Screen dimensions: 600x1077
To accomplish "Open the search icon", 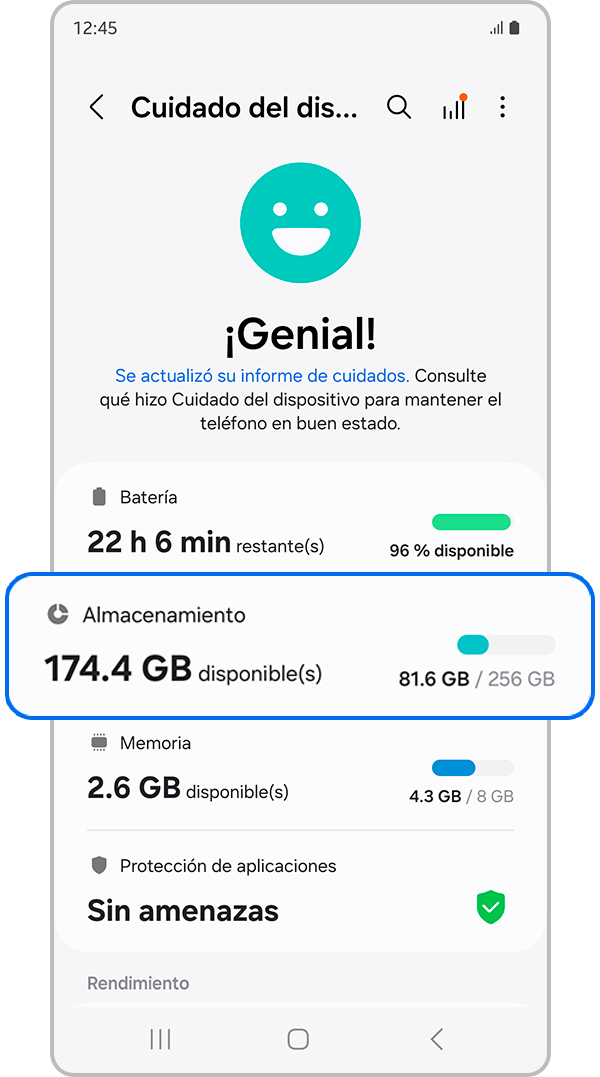I will (x=399, y=108).
